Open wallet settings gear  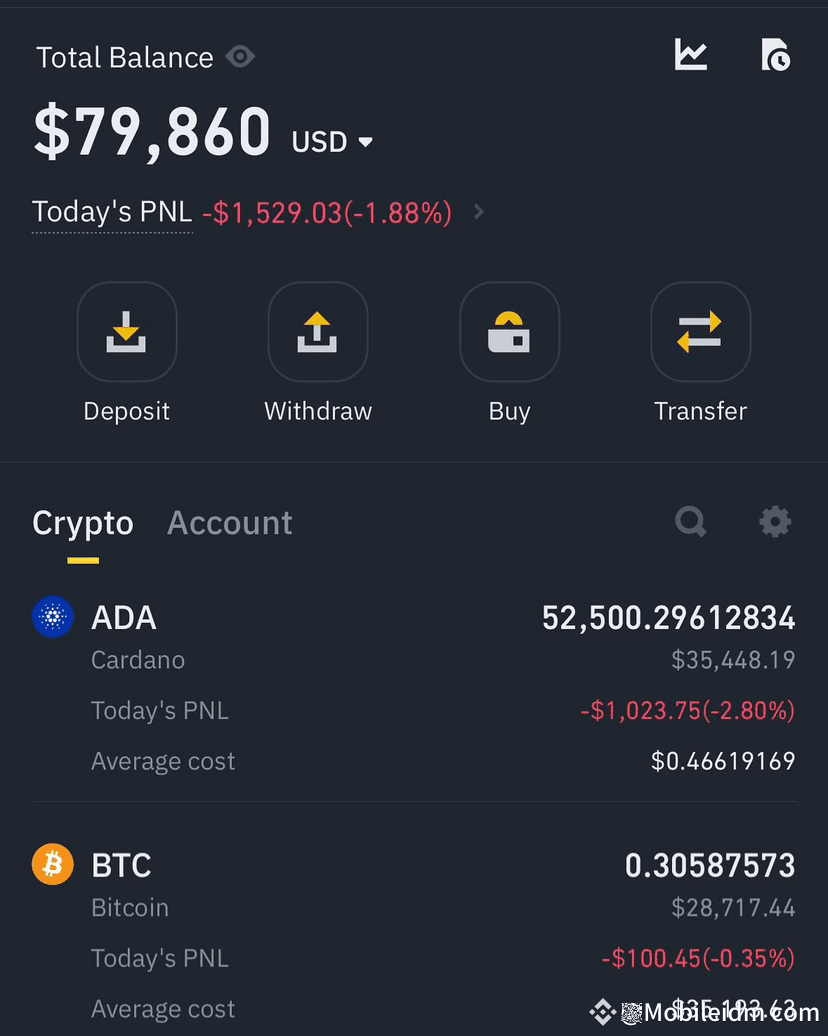pos(775,521)
